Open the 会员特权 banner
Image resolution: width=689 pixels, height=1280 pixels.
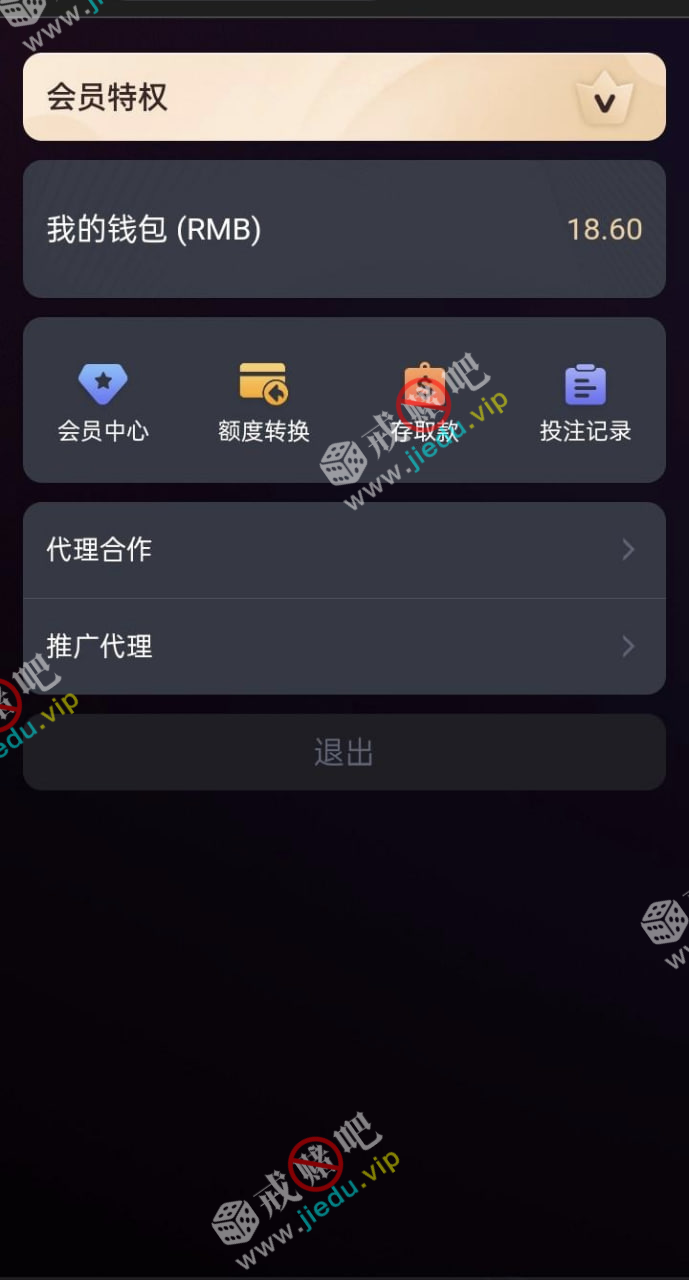[344, 97]
